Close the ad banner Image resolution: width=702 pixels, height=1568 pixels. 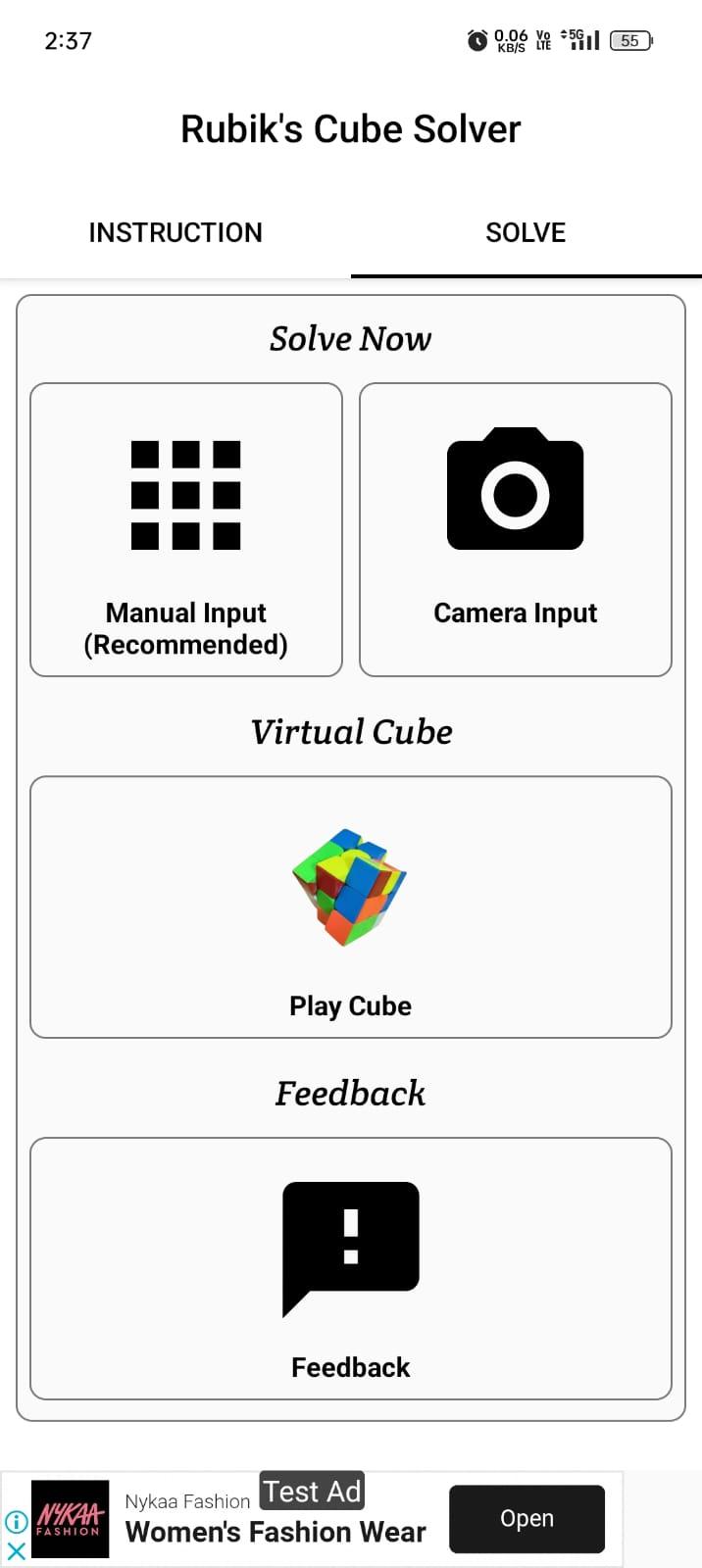pos(16,1550)
